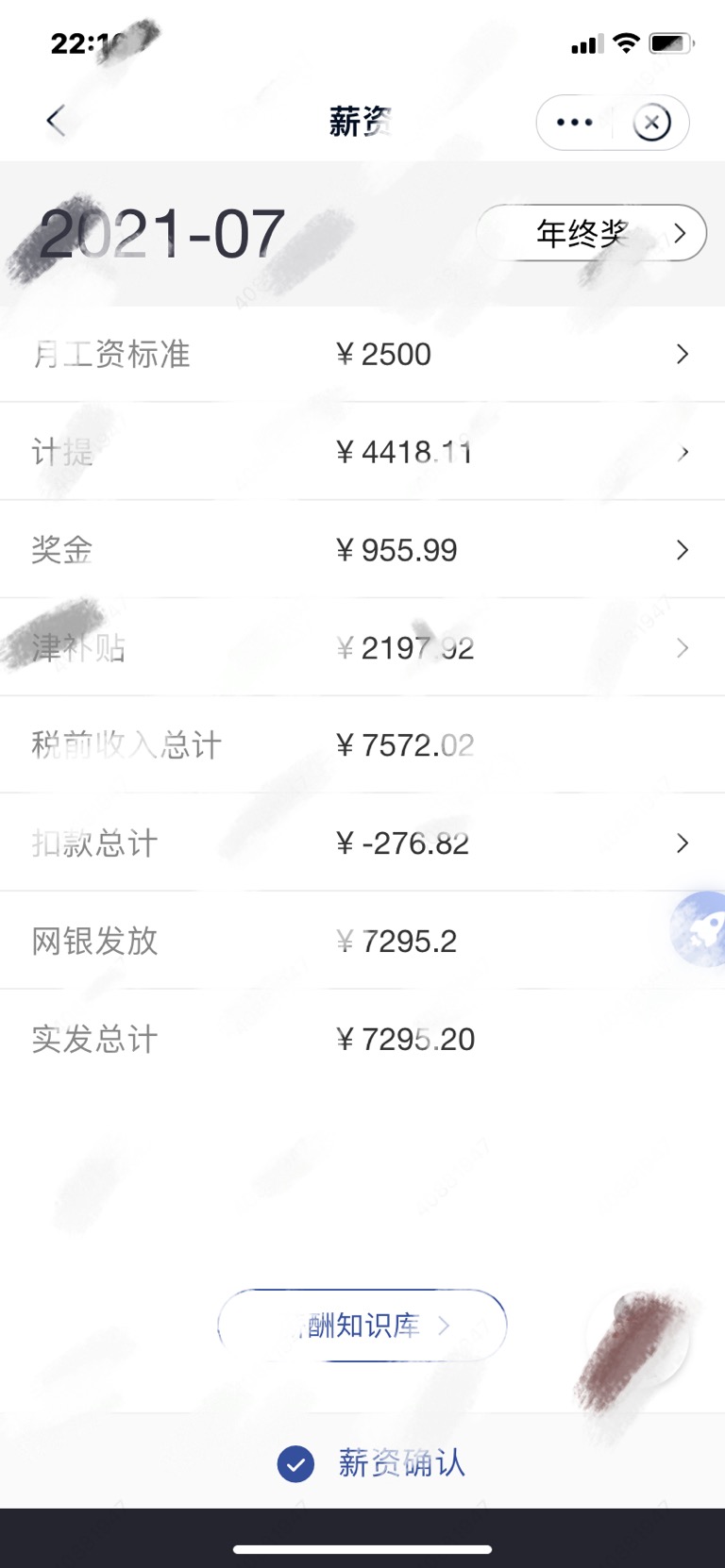Screen dimensions: 725x1568
Task: Tap the floating rocket icon
Action: point(700,929)
